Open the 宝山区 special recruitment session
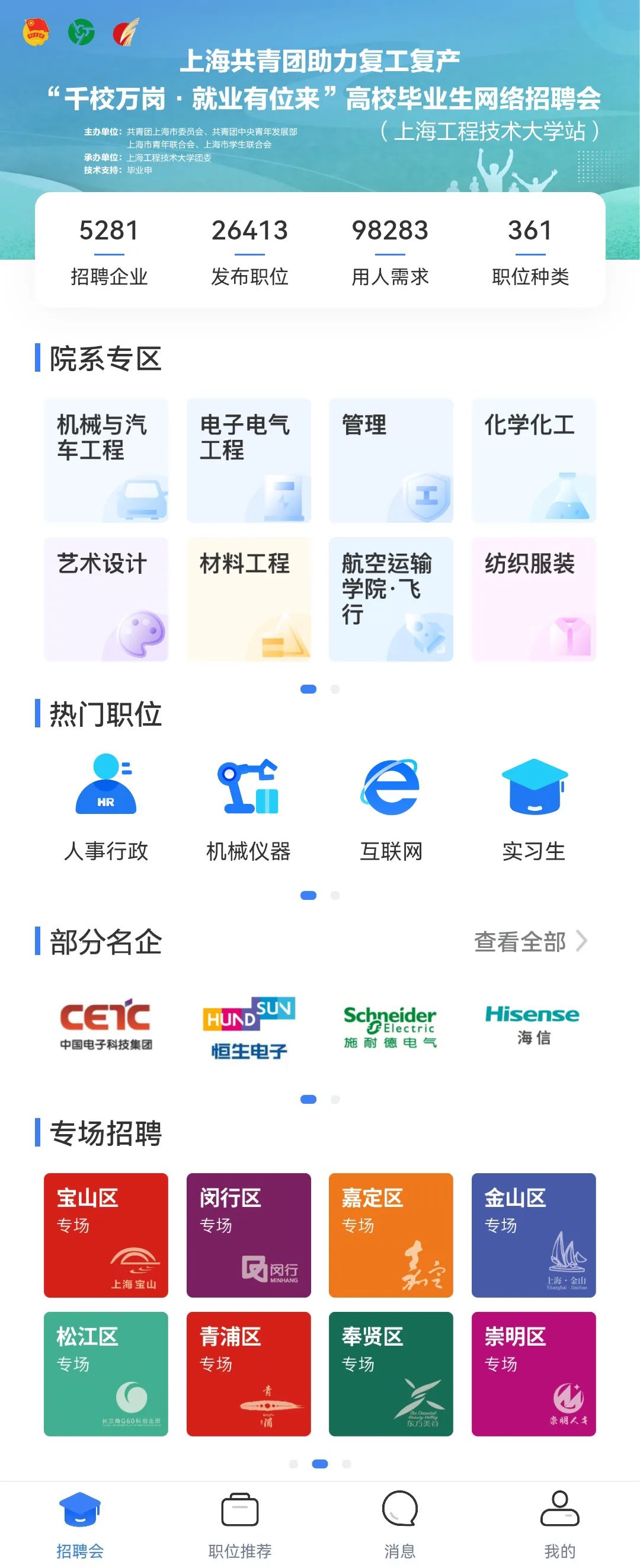The height and width of the screenshot is (1568, 640). click(x=106, y=1235)
